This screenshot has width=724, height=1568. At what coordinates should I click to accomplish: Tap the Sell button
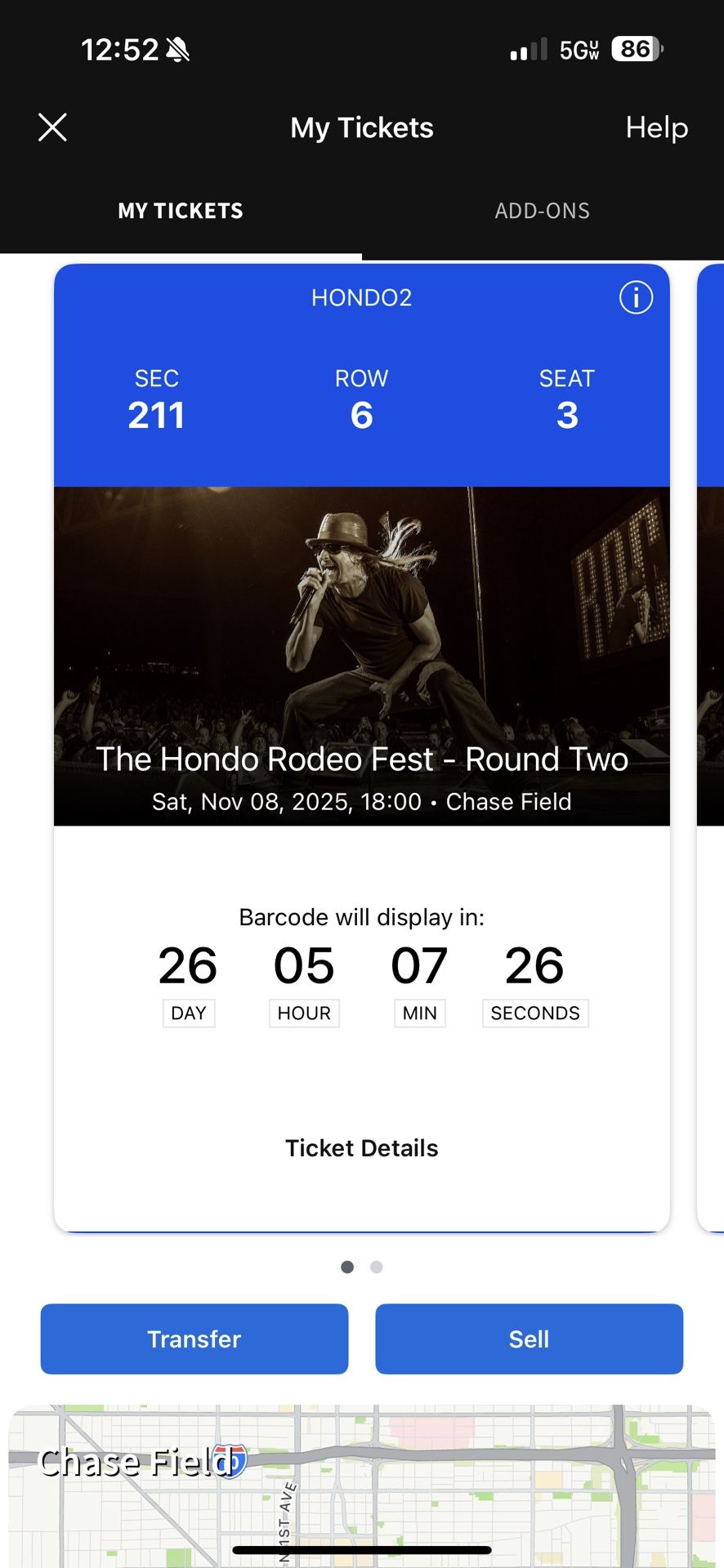coord(529,1339)
